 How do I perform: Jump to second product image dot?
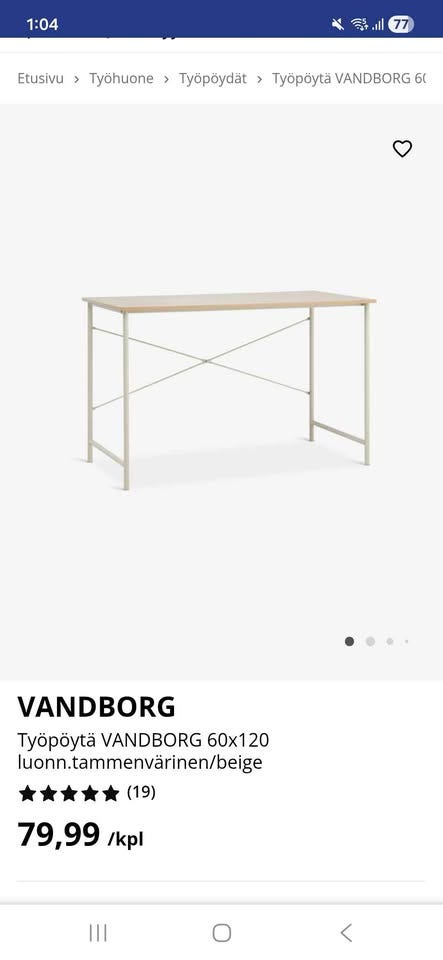[x=370, y=642]
